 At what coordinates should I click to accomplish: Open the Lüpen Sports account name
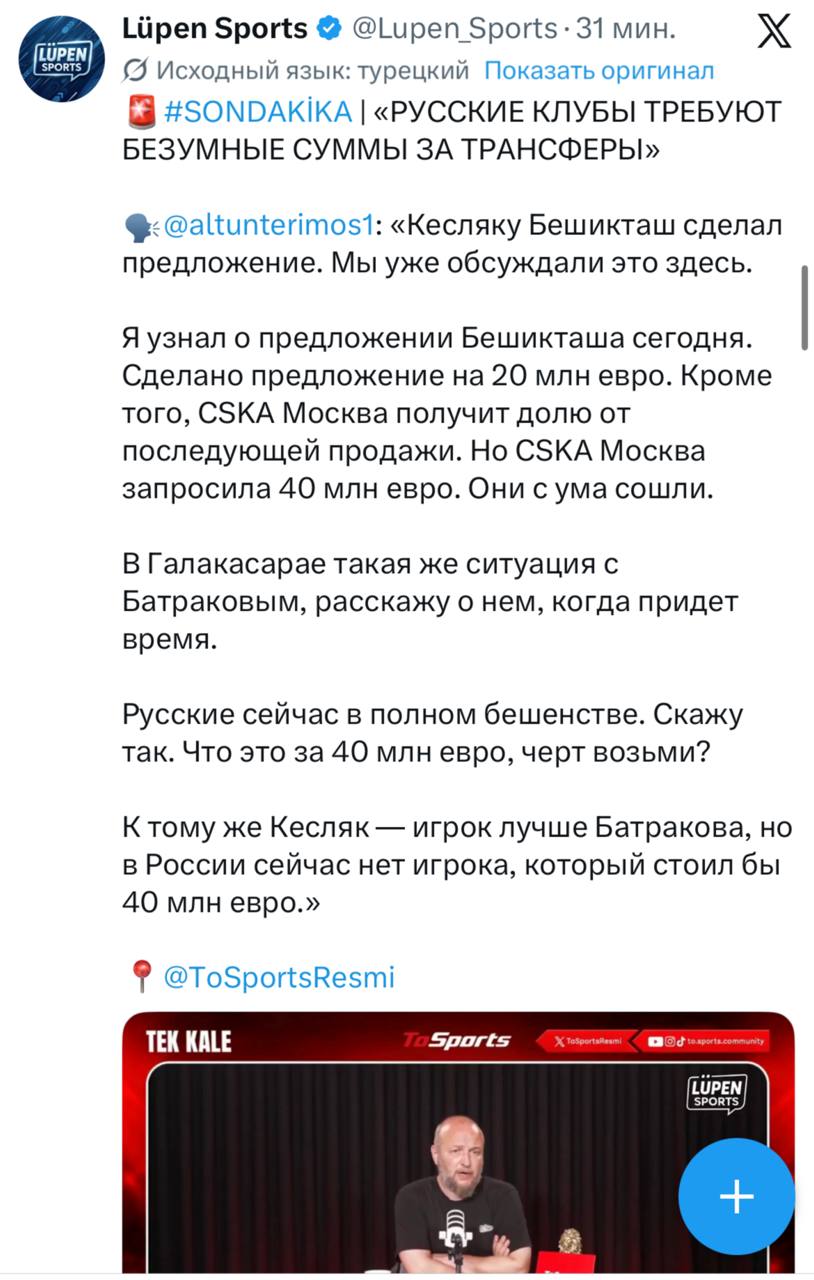pyautogui.click(x=214, y=30)
